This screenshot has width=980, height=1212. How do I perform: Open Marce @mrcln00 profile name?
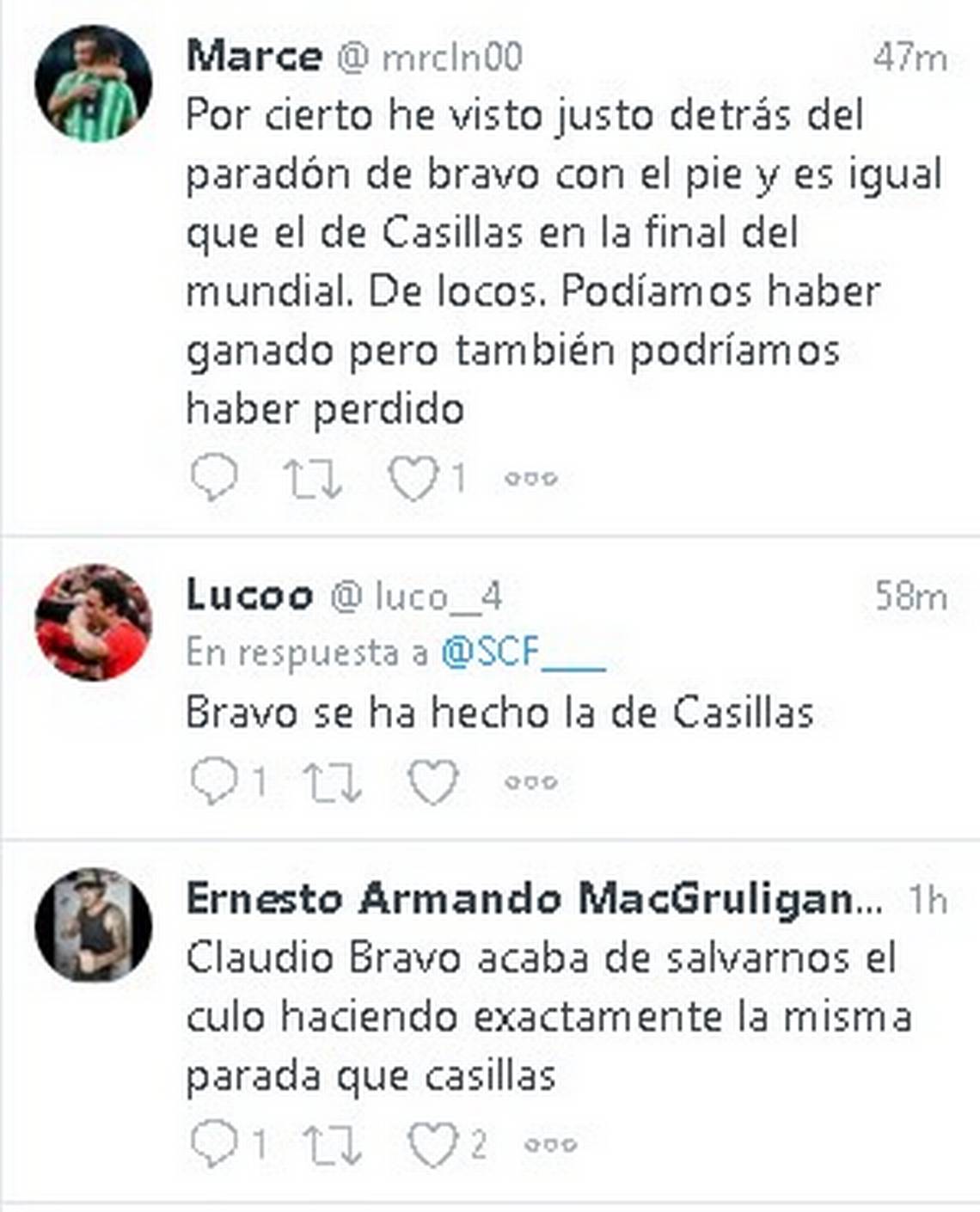[x=254, y=57]
